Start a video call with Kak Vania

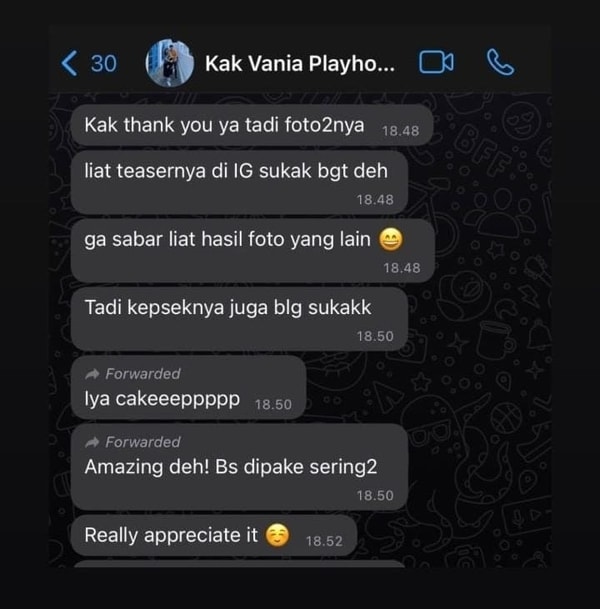(436, 63)
